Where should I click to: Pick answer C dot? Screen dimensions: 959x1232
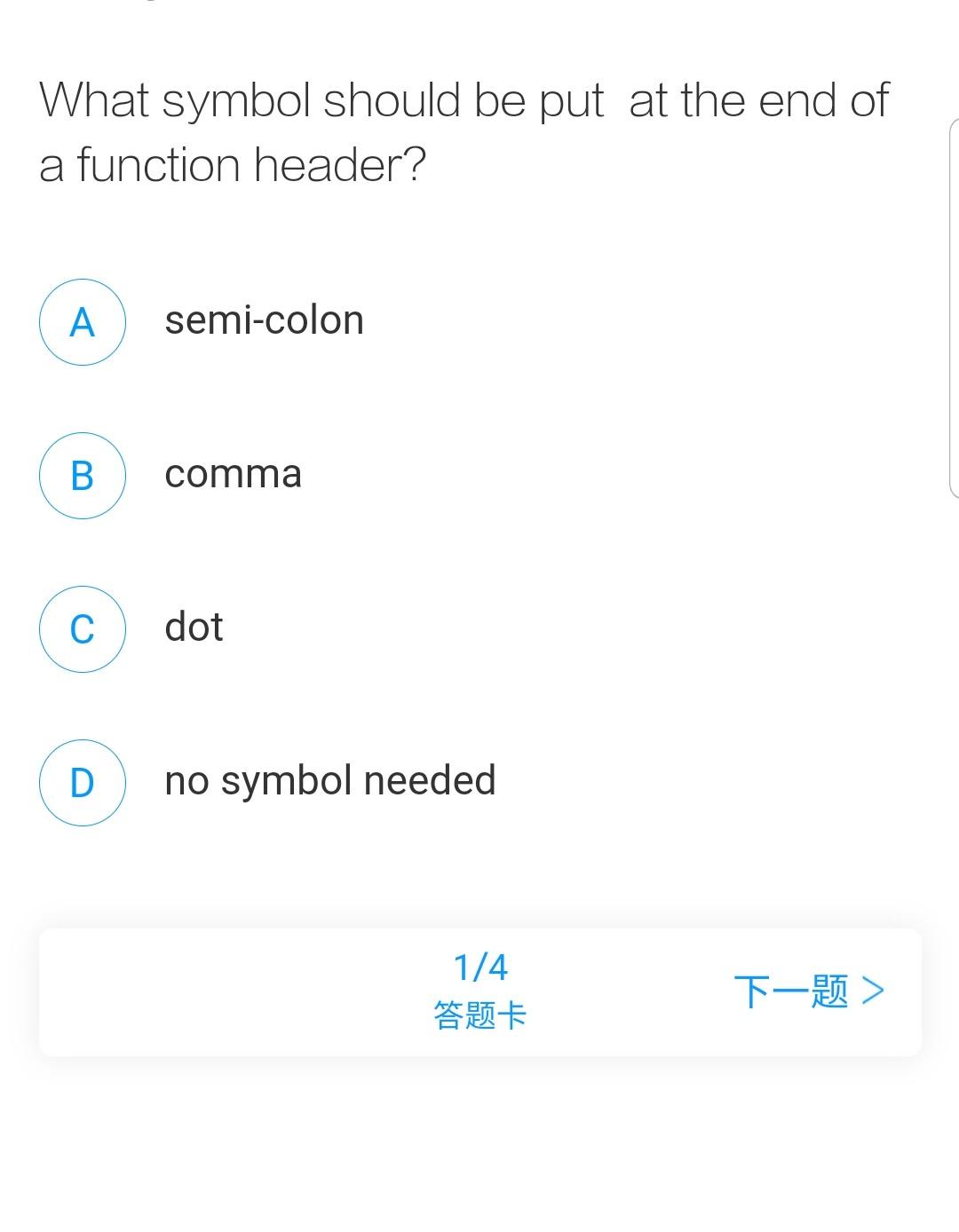[82, 629]
